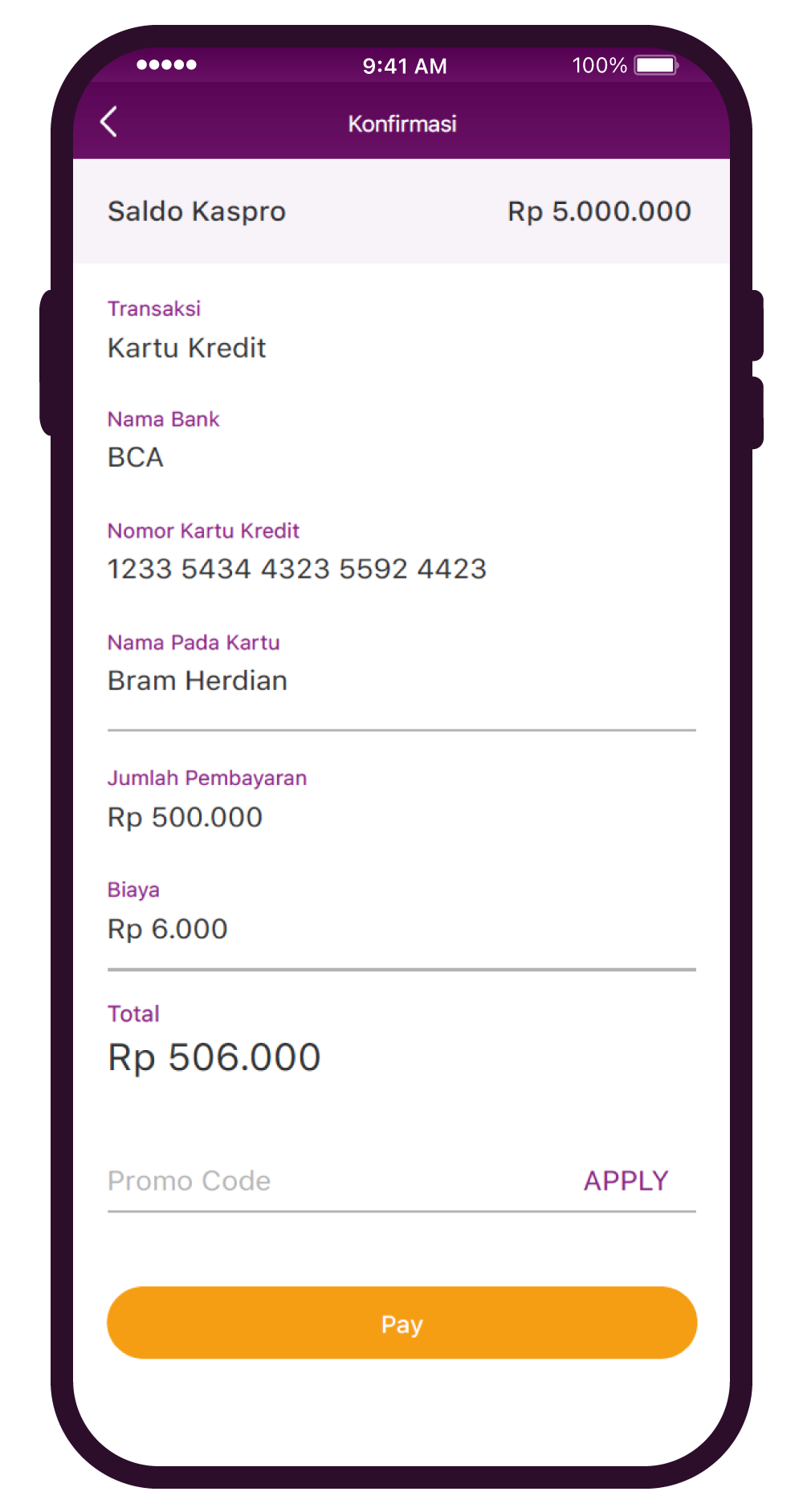Tap the Promo Code field

click(x=321, y=1180)
